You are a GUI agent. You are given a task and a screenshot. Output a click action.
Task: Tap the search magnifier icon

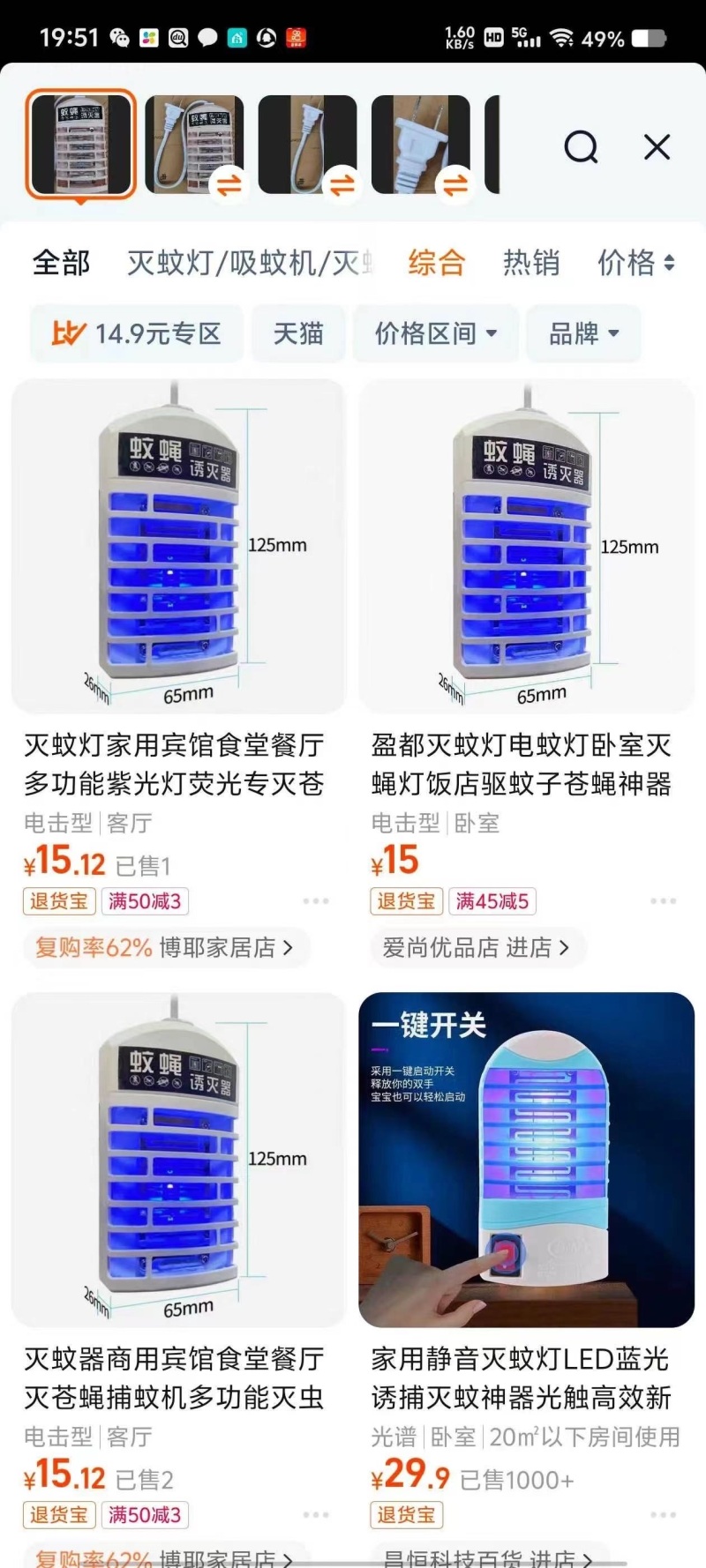pyautogui.click(x=581, y=147)
